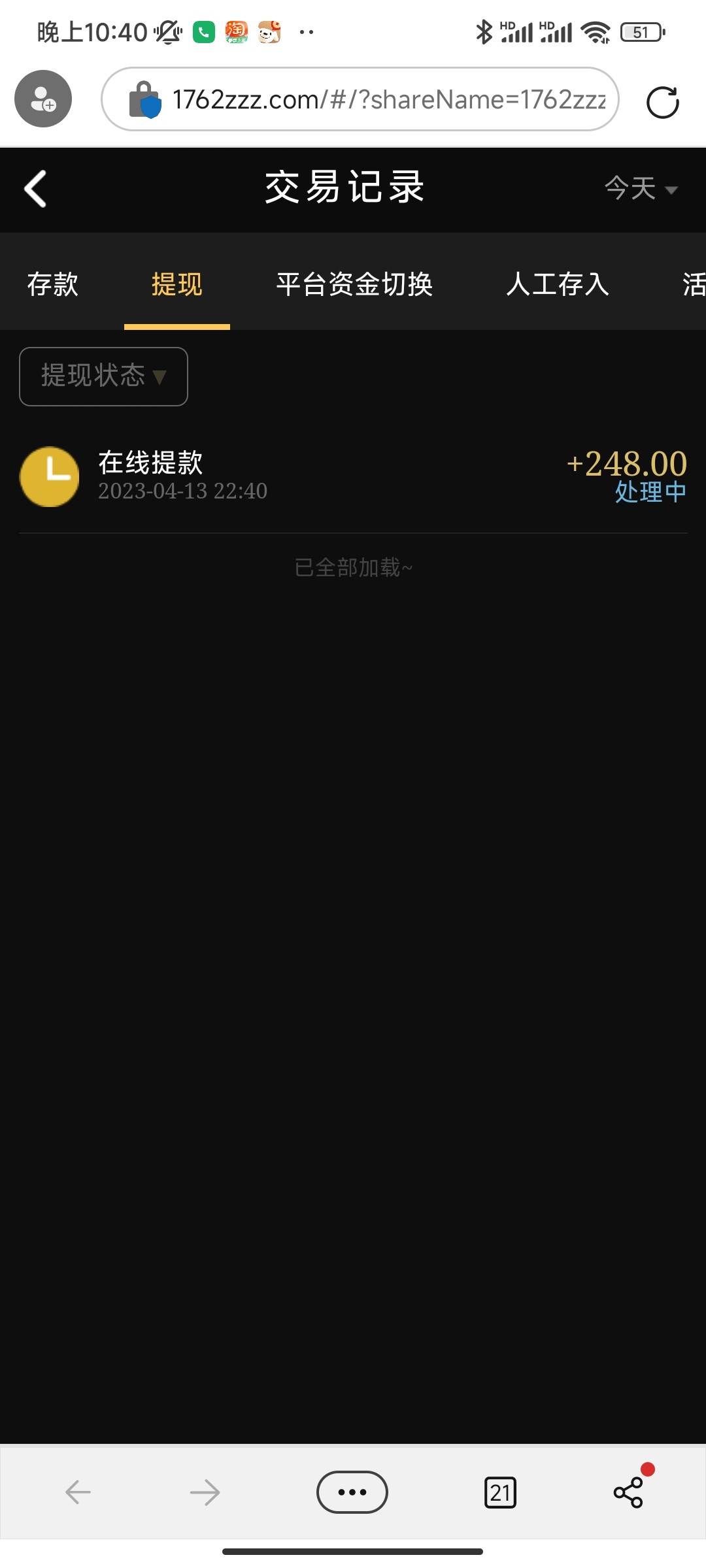Open the 在线提款 +248.00 record
The width and height of the screenshot is (706, 1568).
[353, 477]
